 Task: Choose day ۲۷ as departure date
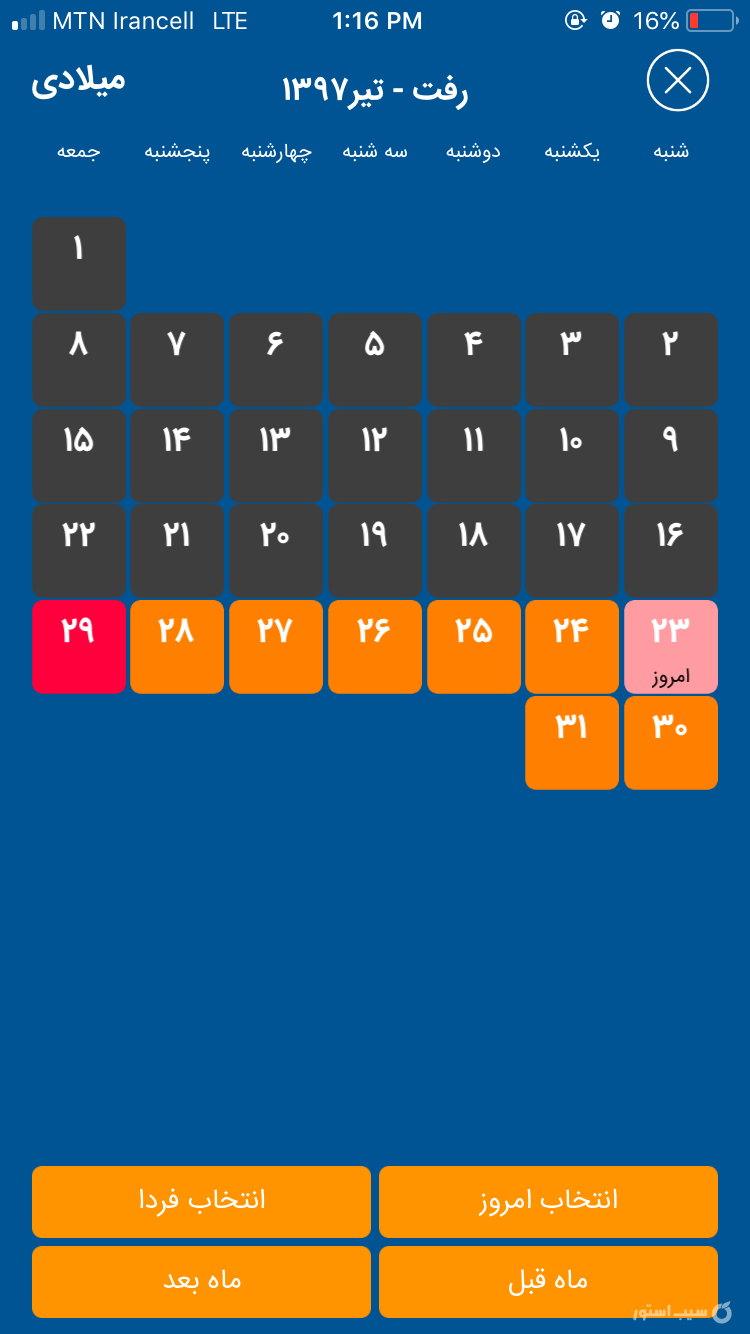coord(275,646)
